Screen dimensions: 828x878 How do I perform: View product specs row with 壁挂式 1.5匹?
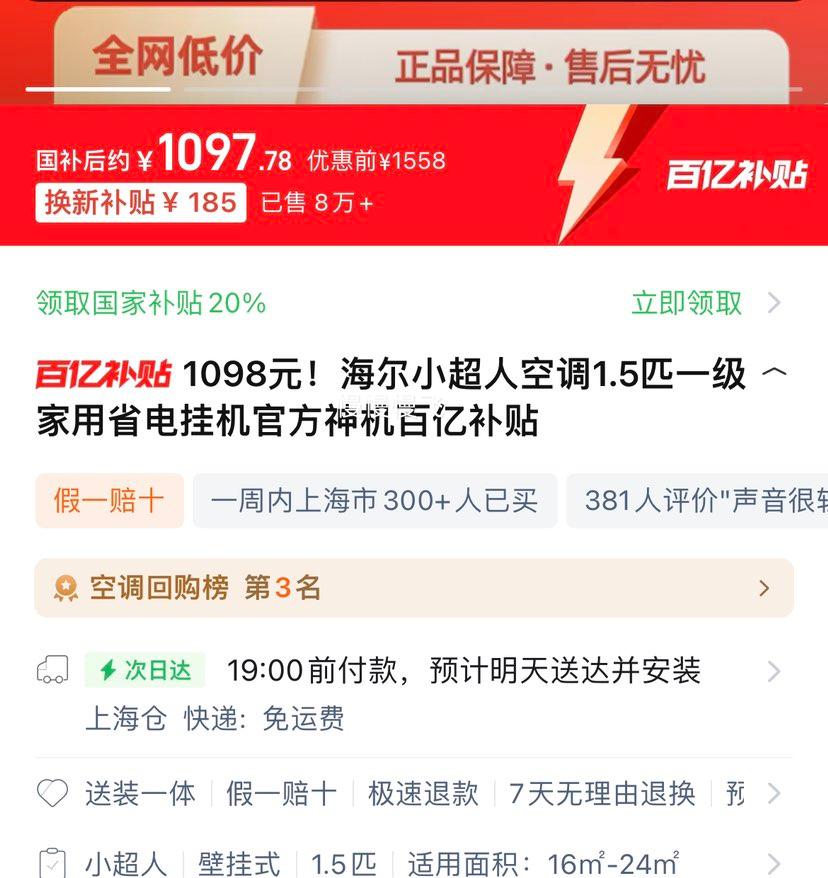pyautogui.click(x=413, y=863)
